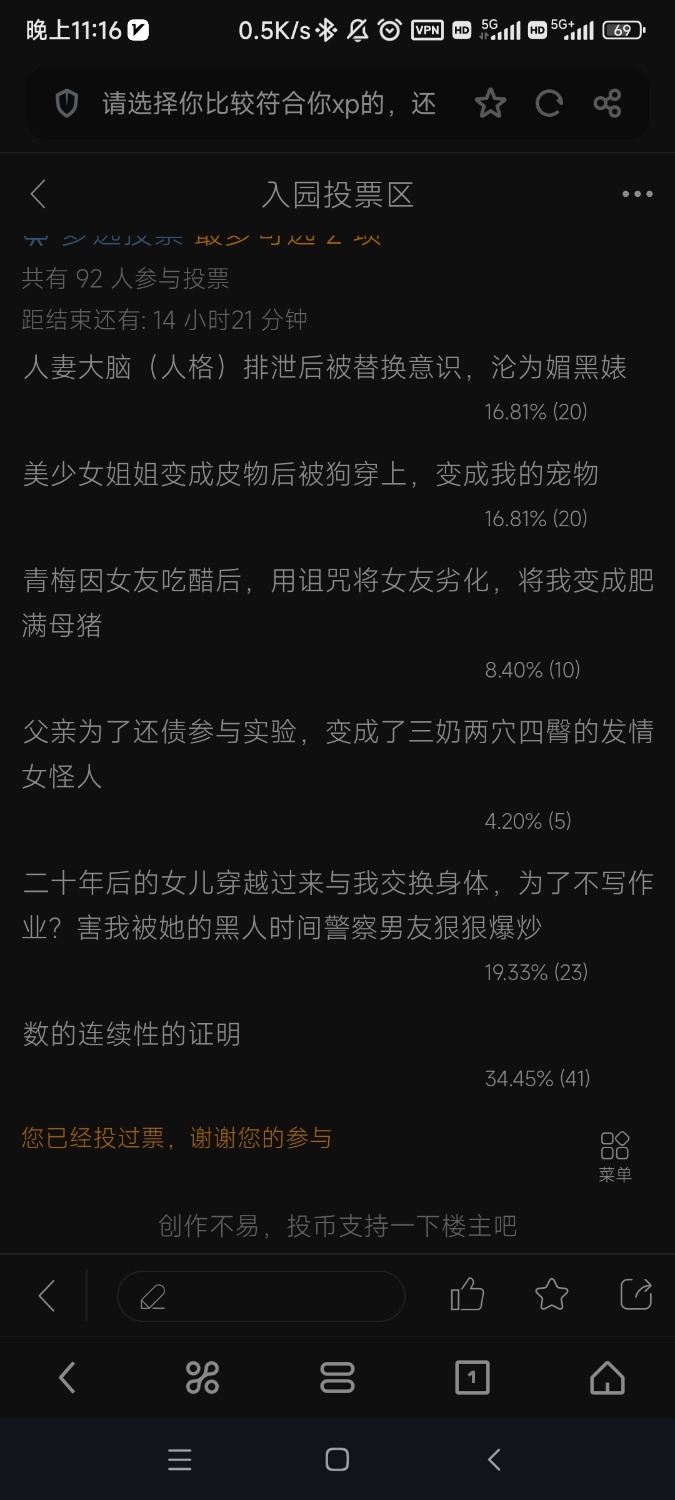Favorite the thread using the bottom star icon
Image resolution: width=675 pixels, height=1500 pixels.
[552, 1295]
